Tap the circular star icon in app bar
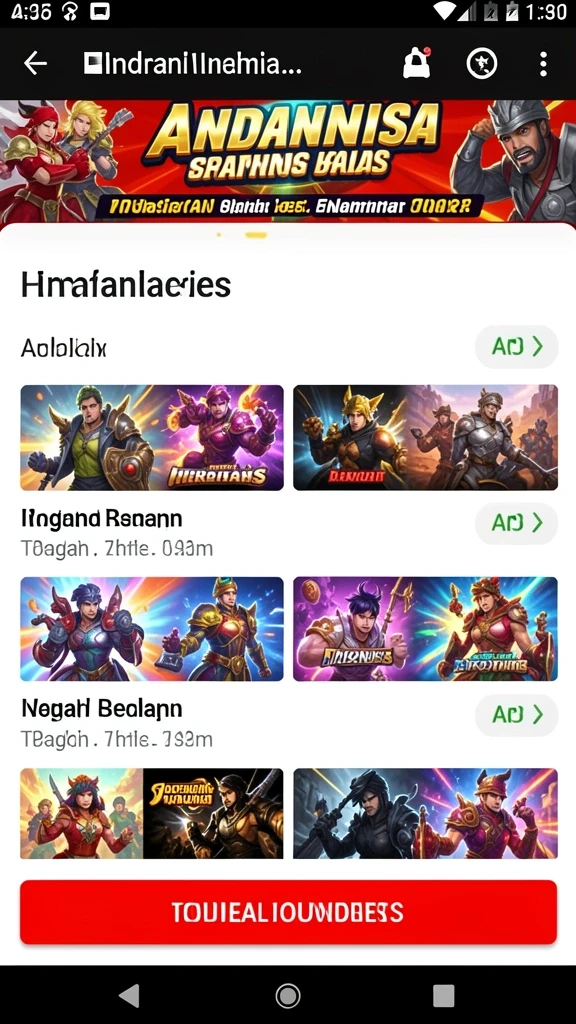The image size is (576, 1024). [x=482, y=63]
